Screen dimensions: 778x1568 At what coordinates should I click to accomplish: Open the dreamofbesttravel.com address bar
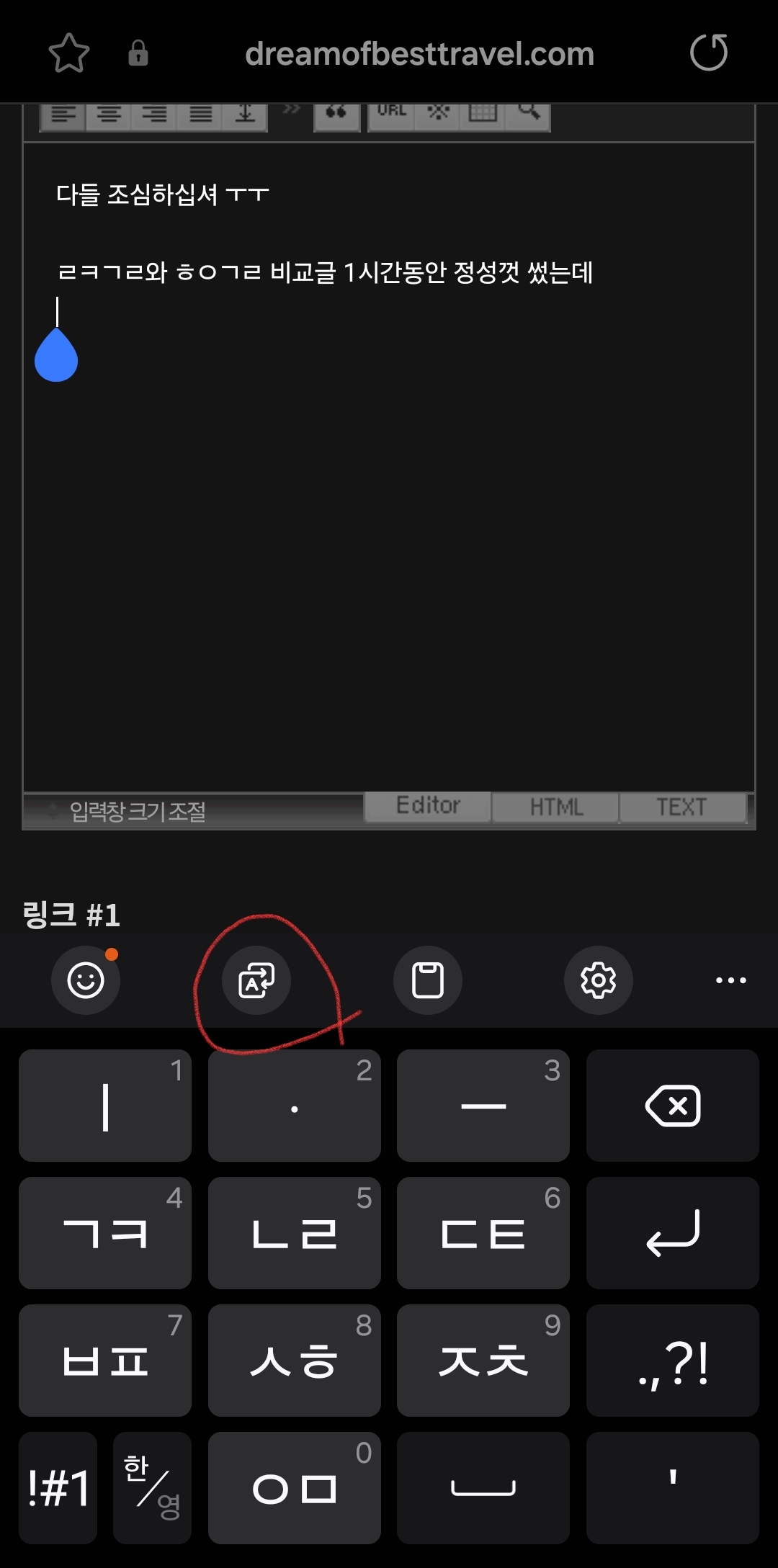pos(419,54)
